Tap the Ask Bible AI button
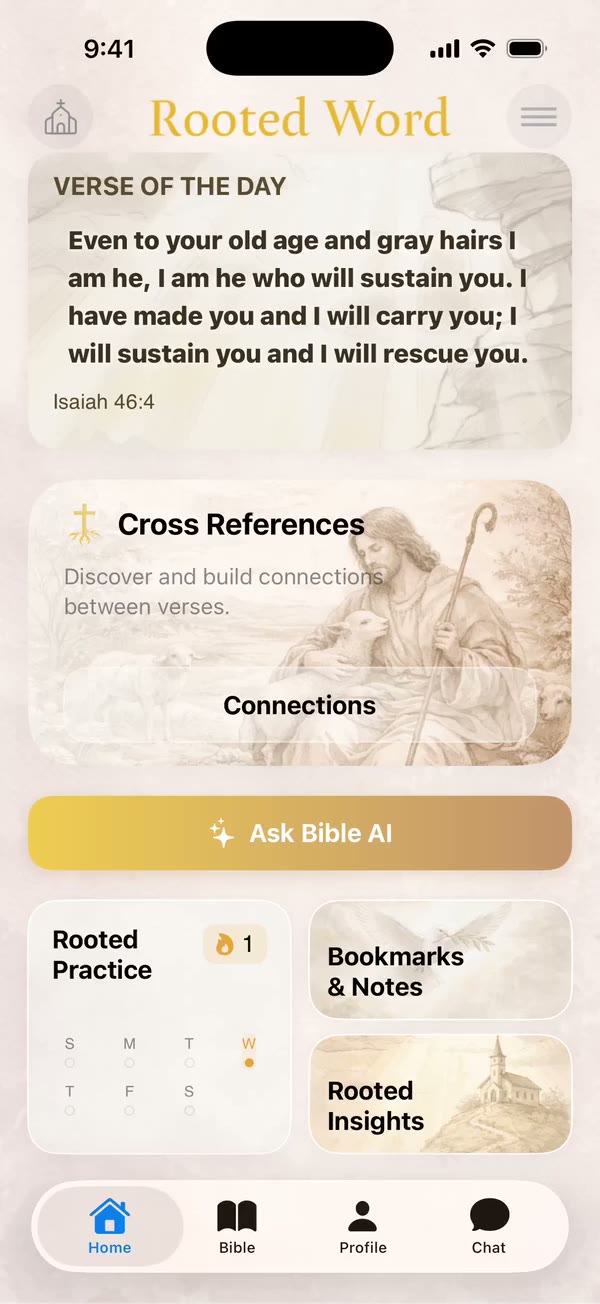Screen dimensions: 600x1304 pos(300,833)
